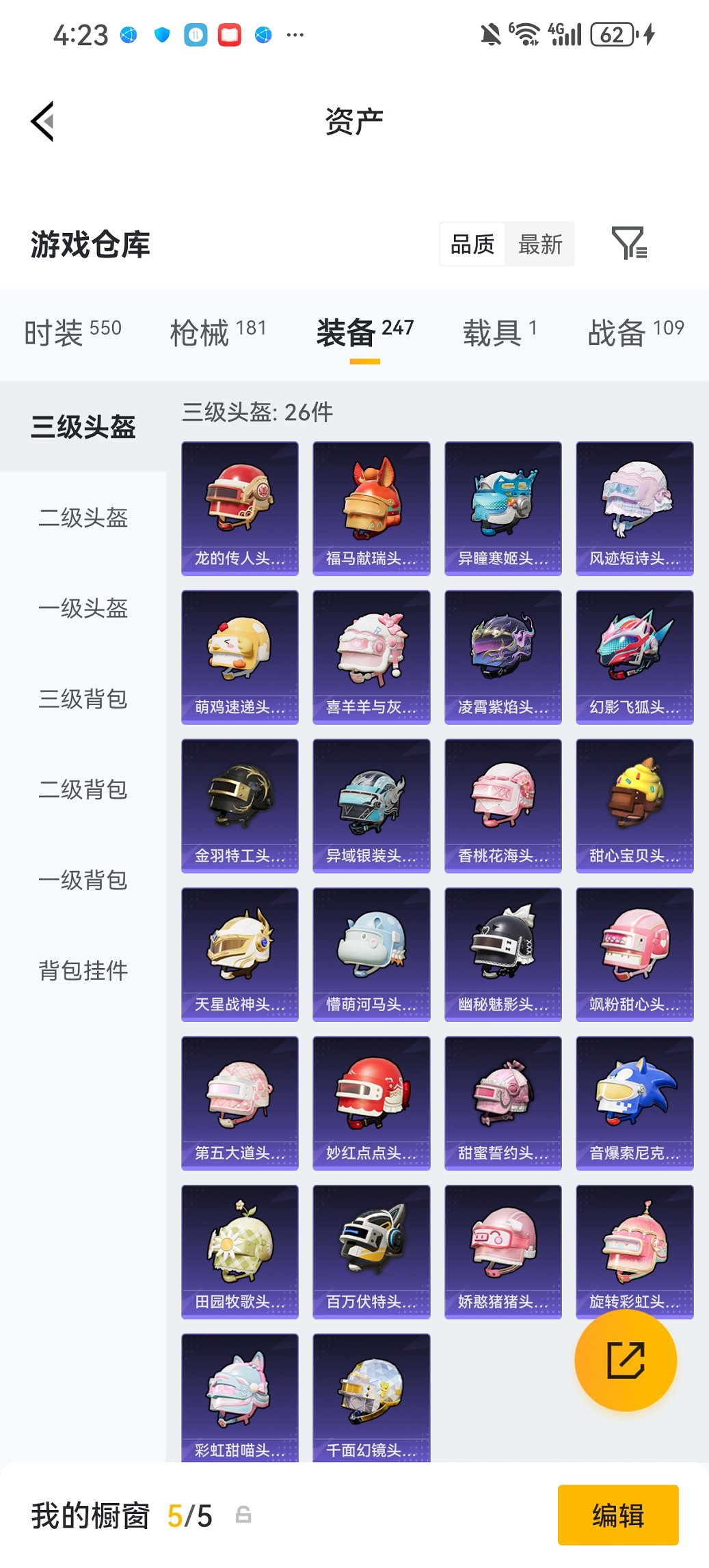709x1568 pixels.
Task: Switch sorting to 品质
Action: [473, 244]
